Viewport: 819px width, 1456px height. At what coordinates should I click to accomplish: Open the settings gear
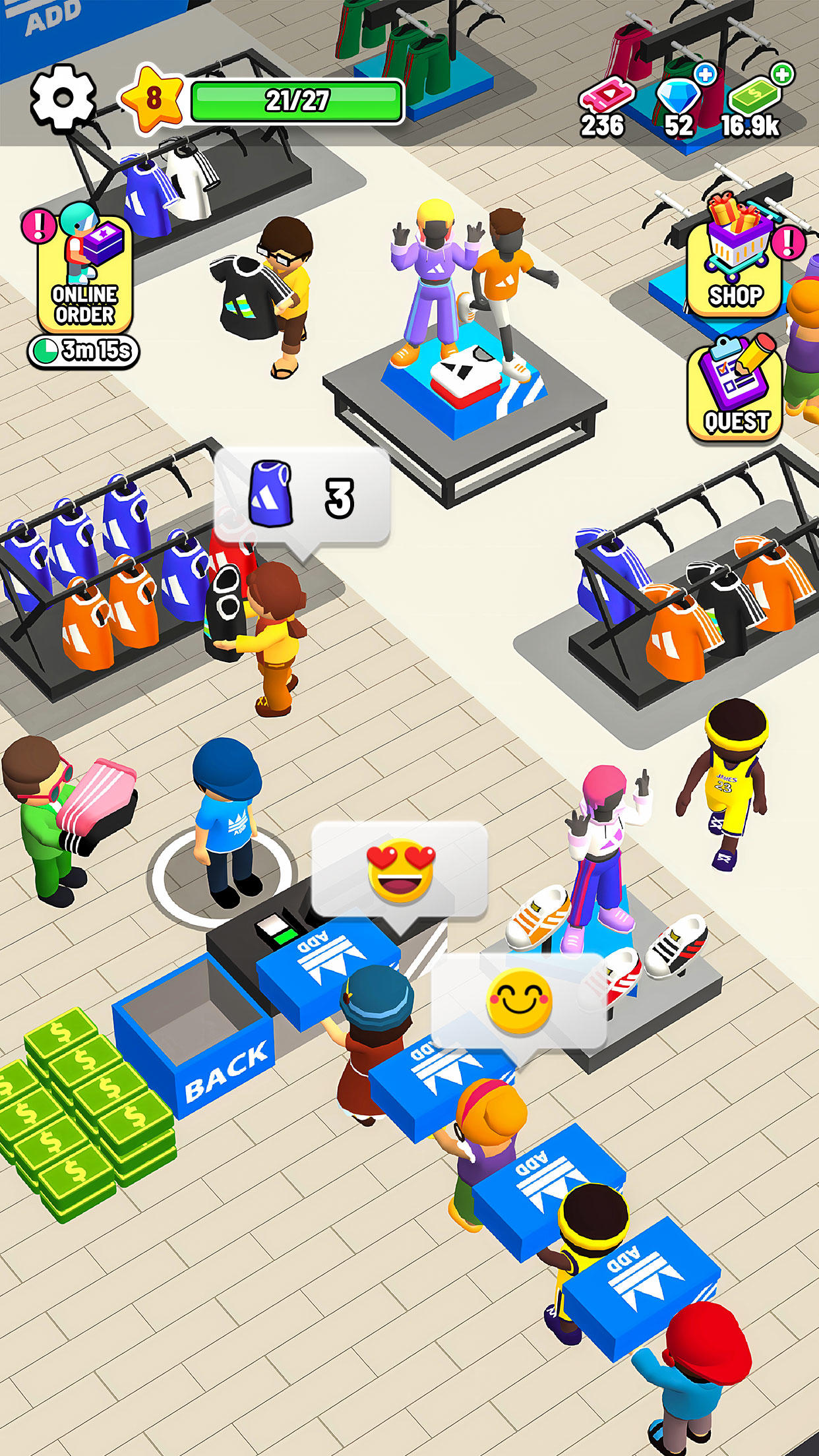click(x=63, y=98)
